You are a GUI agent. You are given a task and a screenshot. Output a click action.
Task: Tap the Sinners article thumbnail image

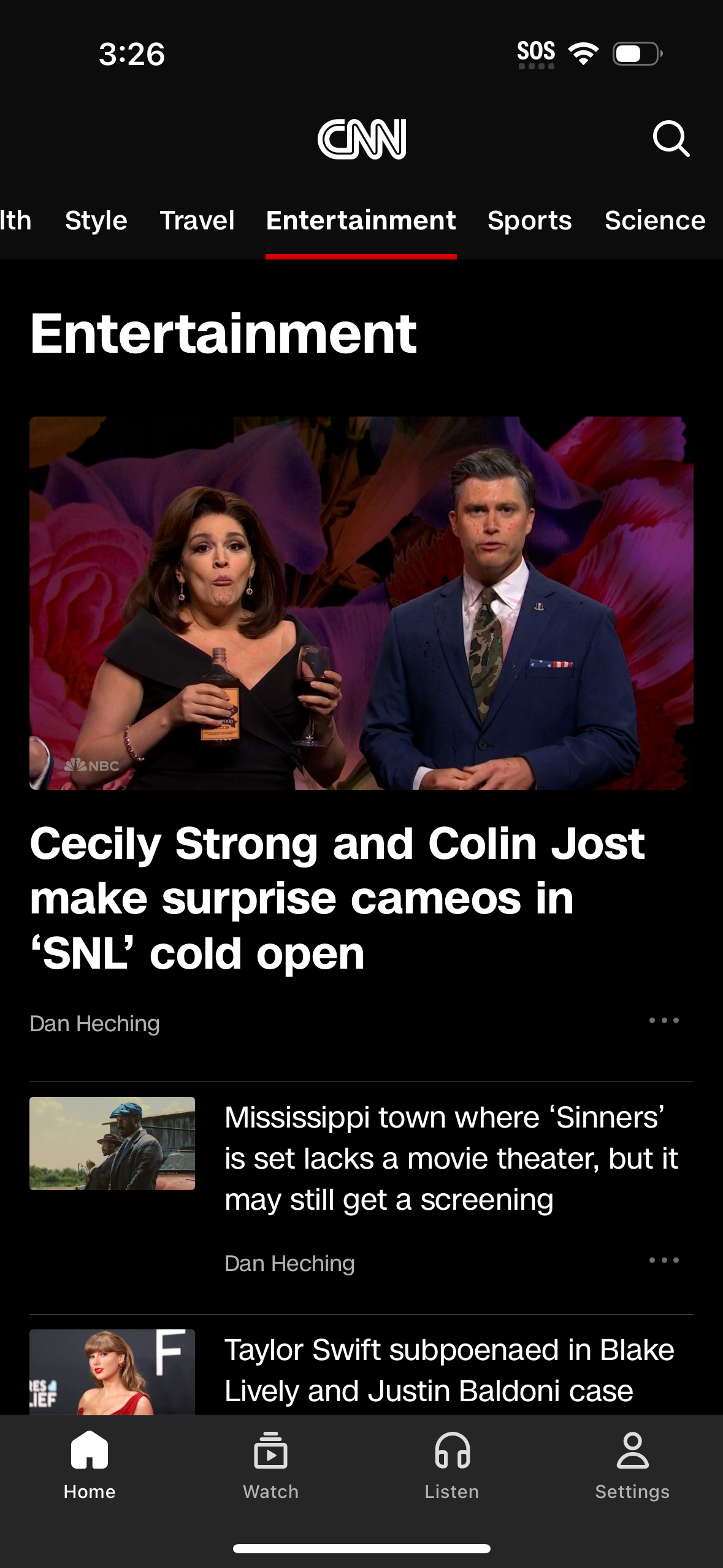coord(112,1143)
